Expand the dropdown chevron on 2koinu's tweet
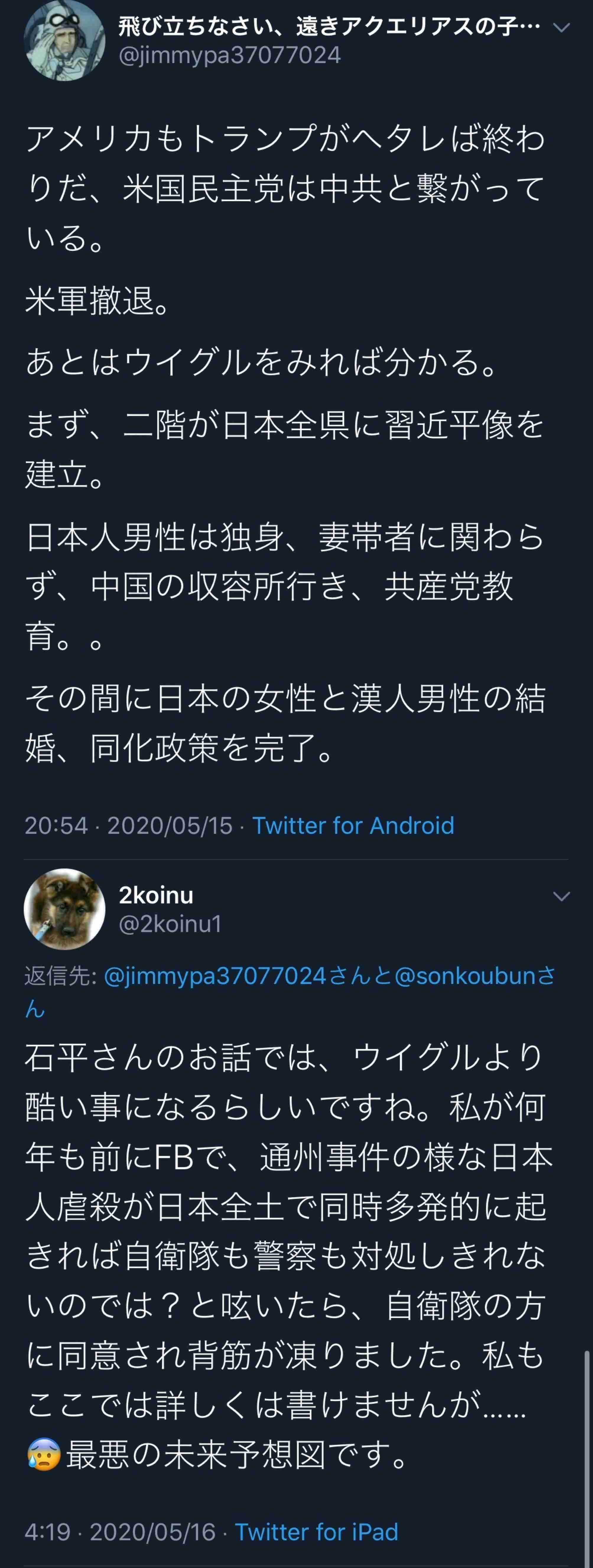Screen dimensions: 593x1568 (561, 896)
